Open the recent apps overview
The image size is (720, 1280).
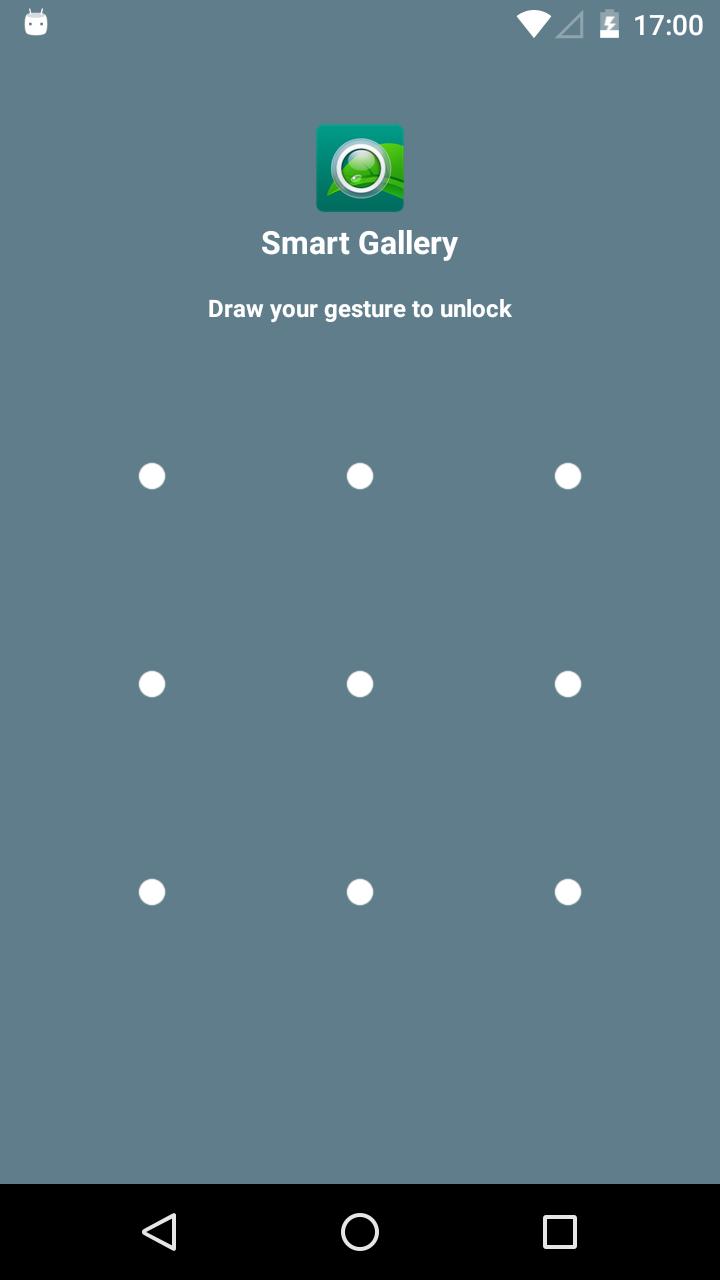(560, 1232)
